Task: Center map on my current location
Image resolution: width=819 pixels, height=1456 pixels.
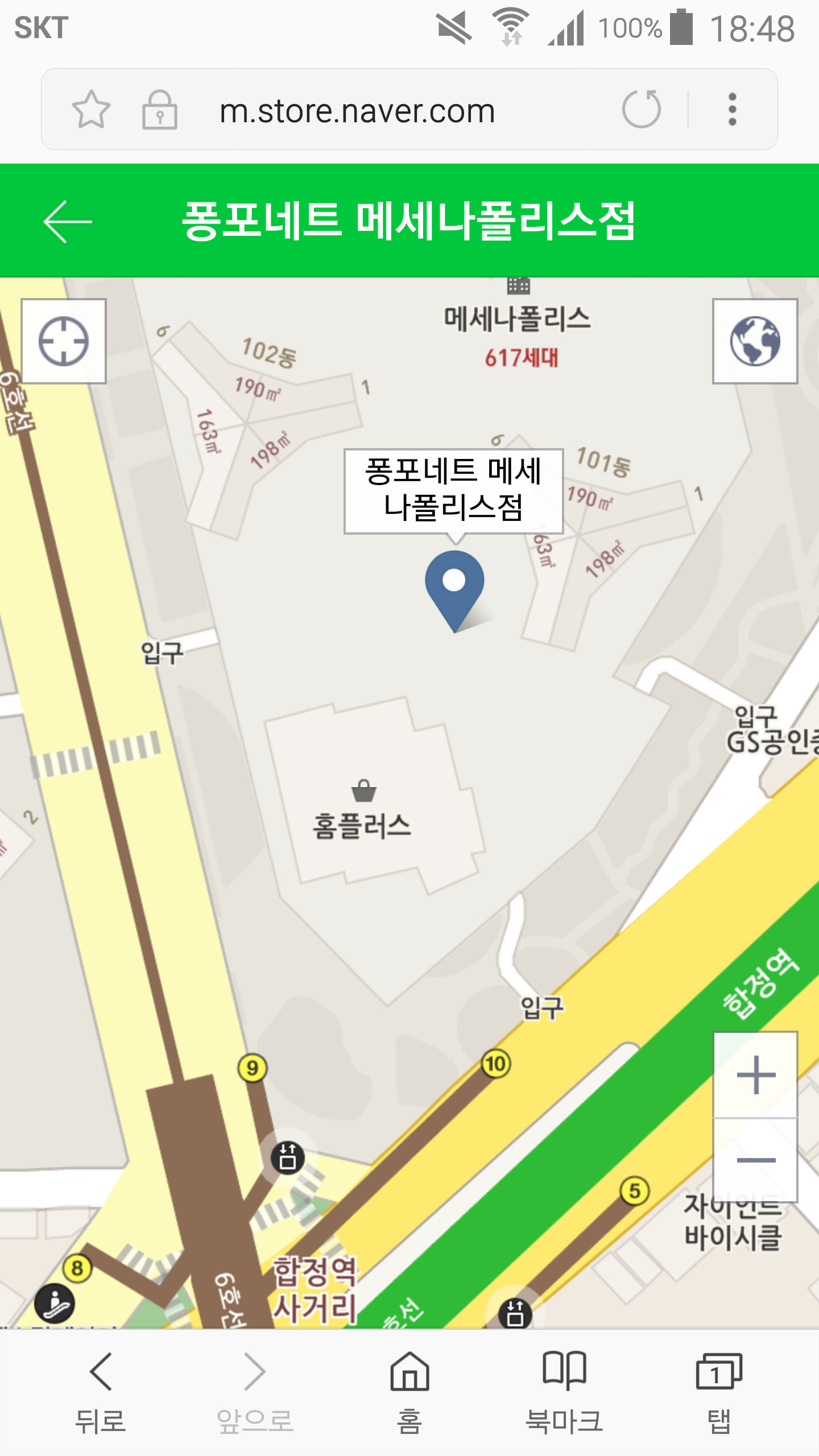Action: (x=64, y=341)
